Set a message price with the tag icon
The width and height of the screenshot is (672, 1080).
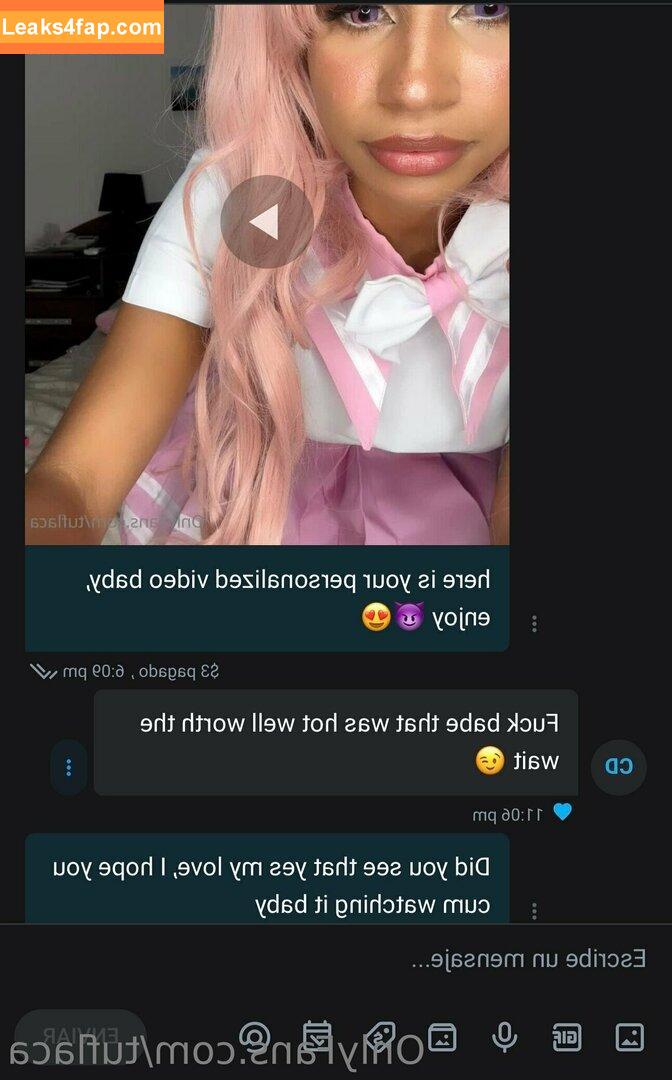[x=380, y=1037]
